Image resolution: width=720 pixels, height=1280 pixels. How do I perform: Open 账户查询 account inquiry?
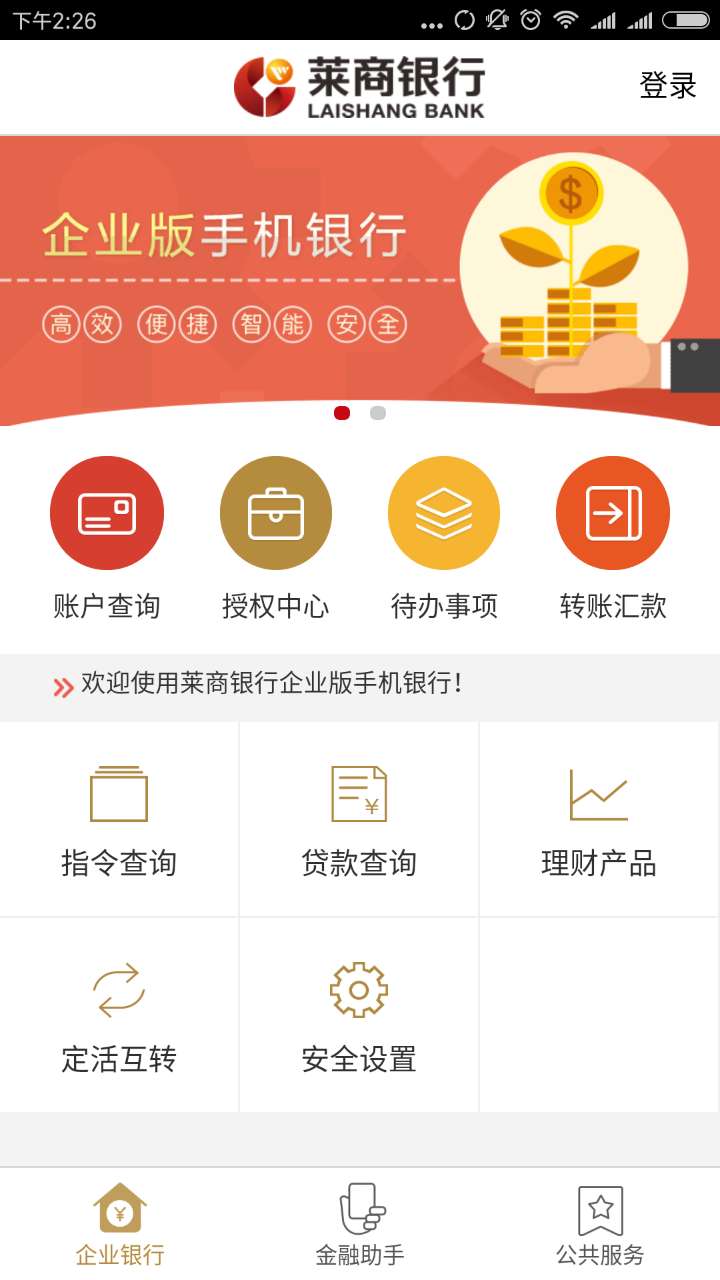pyautogui.click(x=107, y=538)
